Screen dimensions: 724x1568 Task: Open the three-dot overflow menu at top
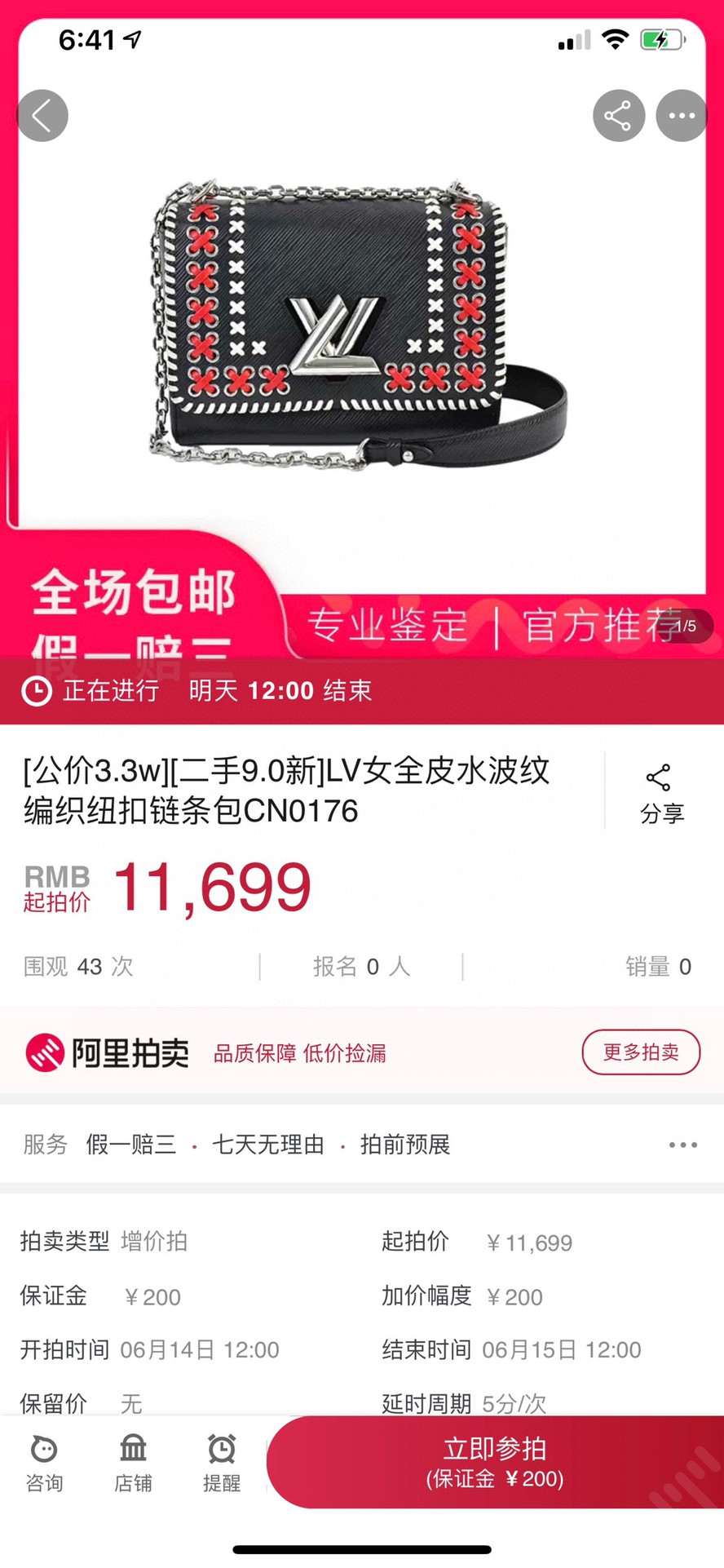(x=682, y=116)
